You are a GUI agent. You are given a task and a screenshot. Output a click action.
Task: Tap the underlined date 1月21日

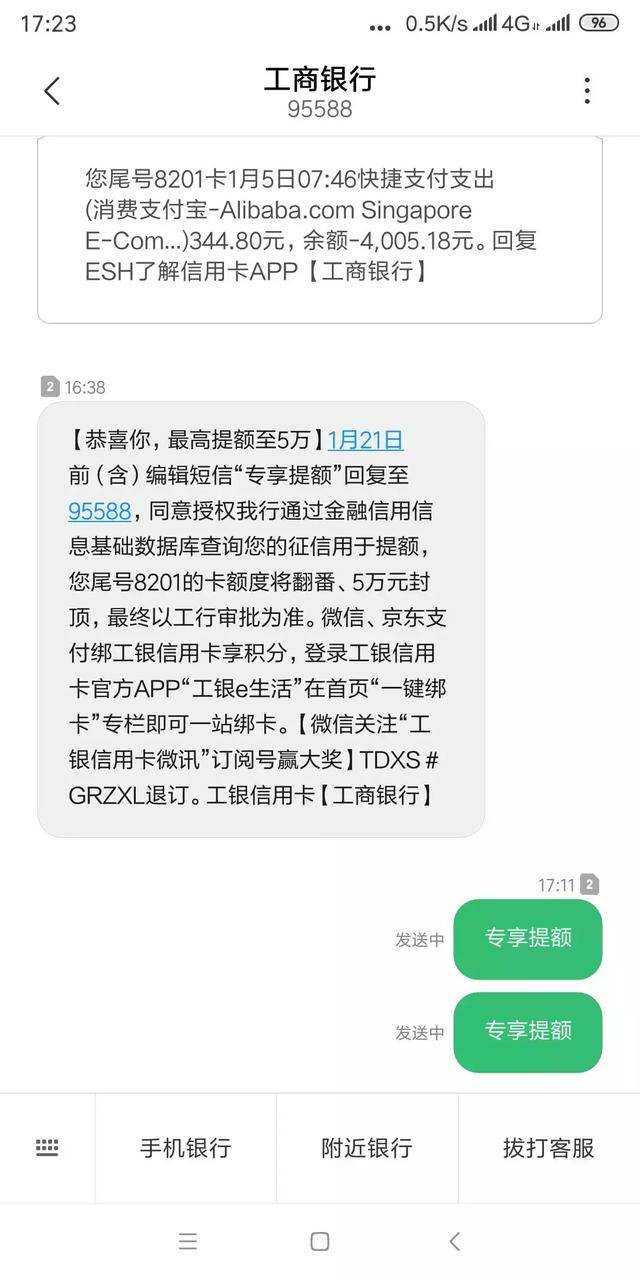pyautogui.click(x=365, y=439)
